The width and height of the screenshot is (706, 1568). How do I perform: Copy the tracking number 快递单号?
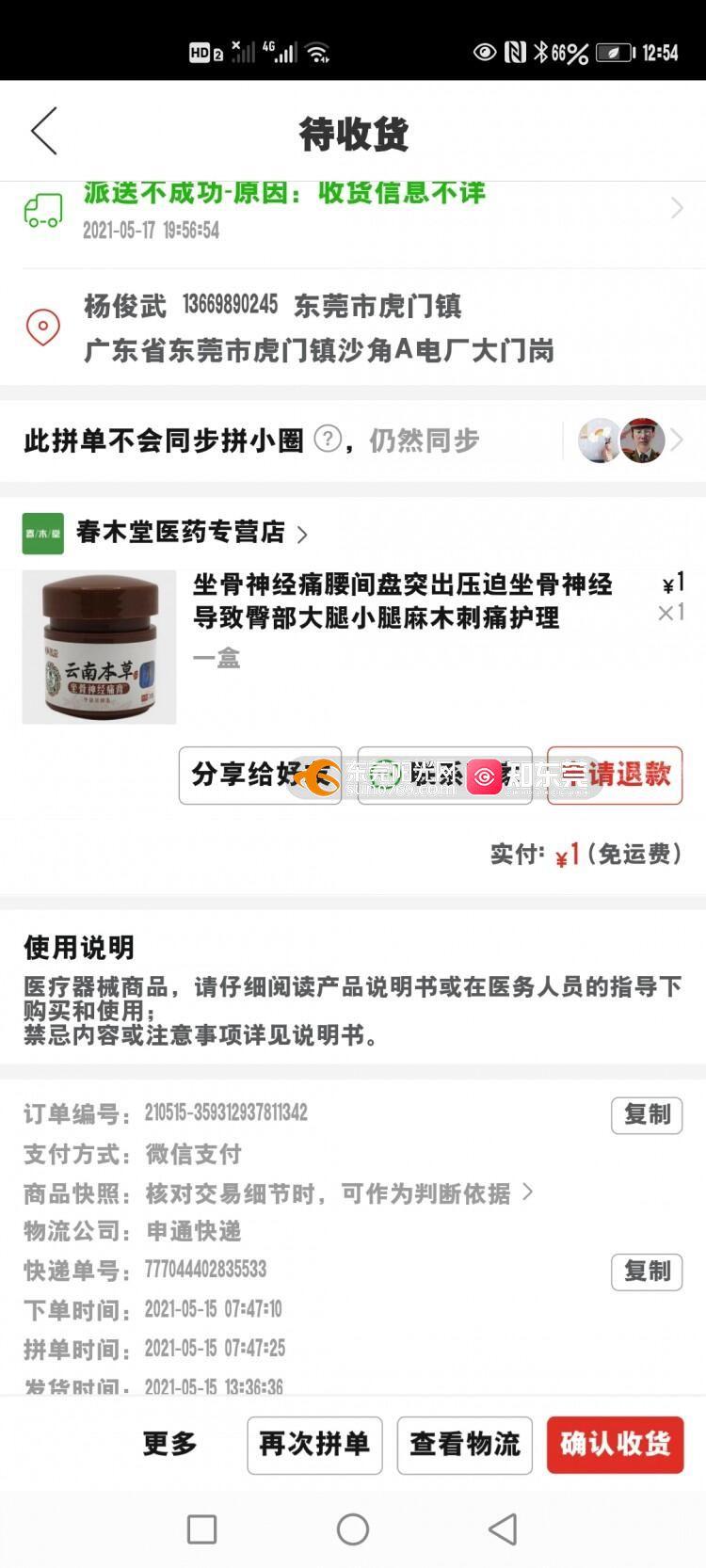pyautogui.click(x=646, y=1272)
